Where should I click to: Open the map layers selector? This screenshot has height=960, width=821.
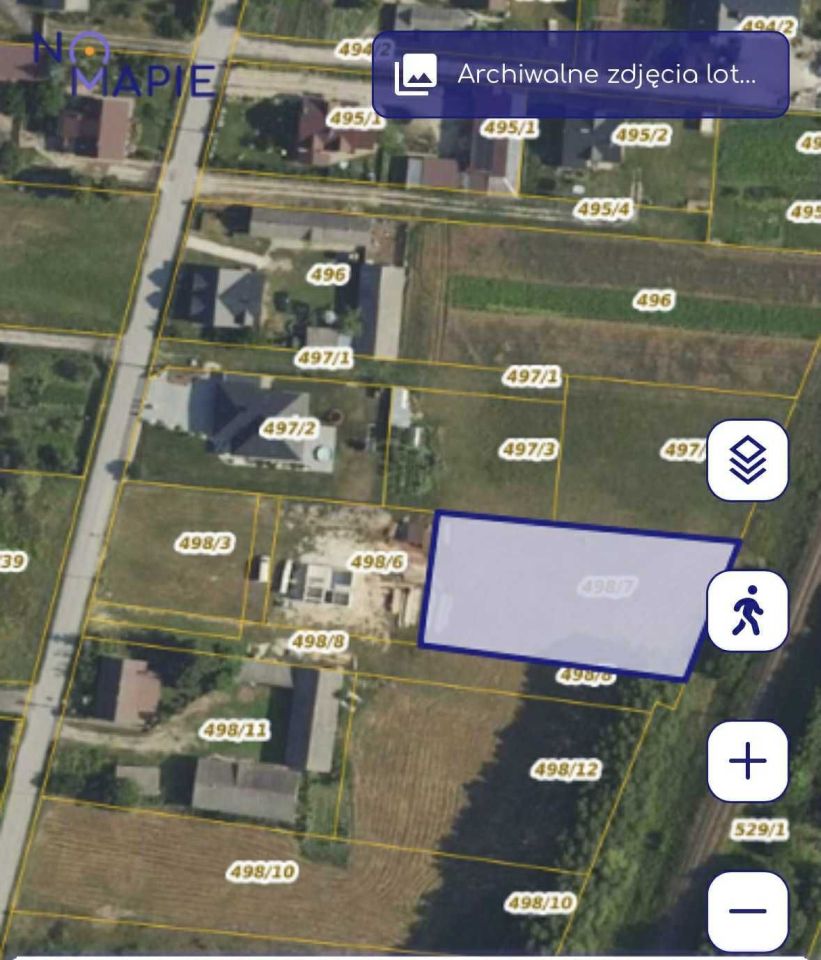(747, 460)
